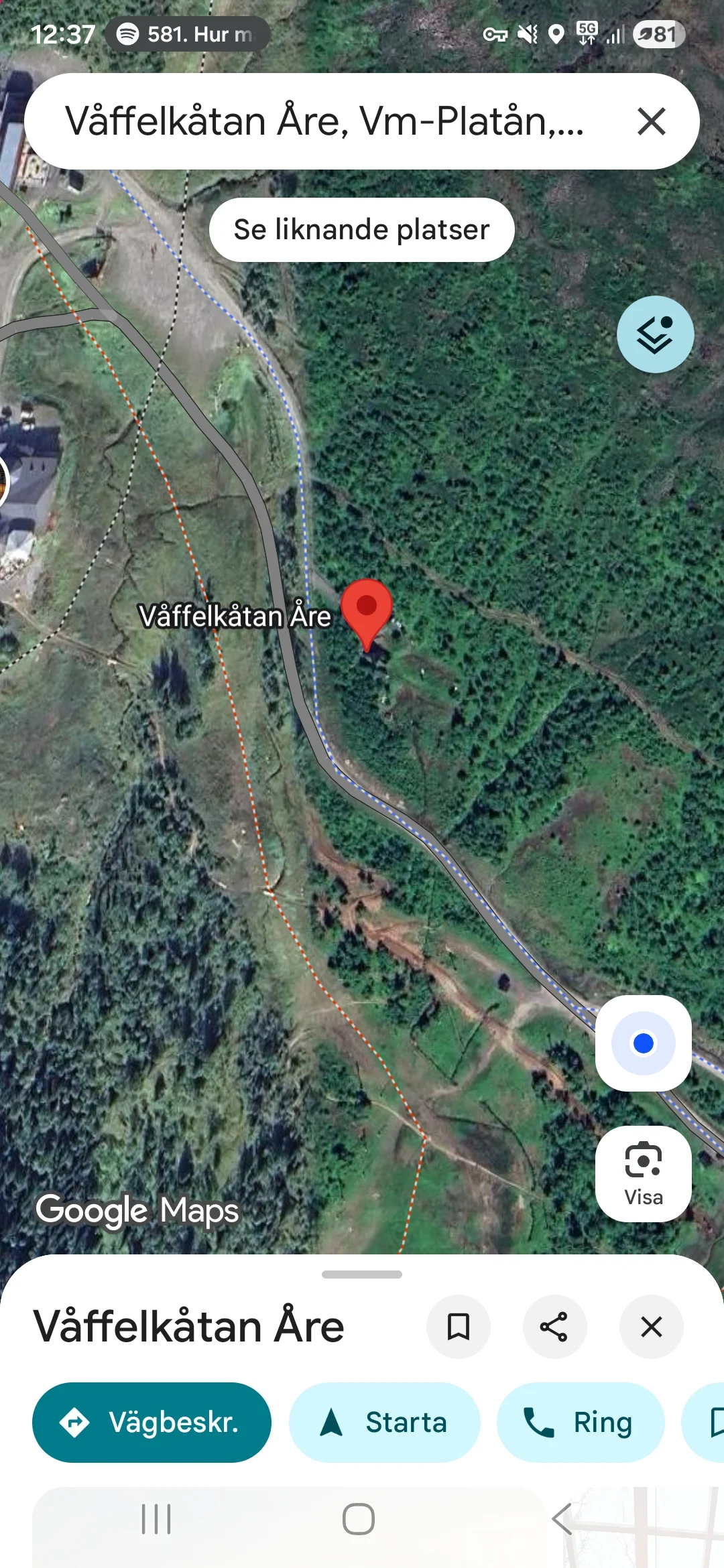Open the Visa lens button
The height and width of the screenshot is (1568, 724).
[x=643, y=1173]
